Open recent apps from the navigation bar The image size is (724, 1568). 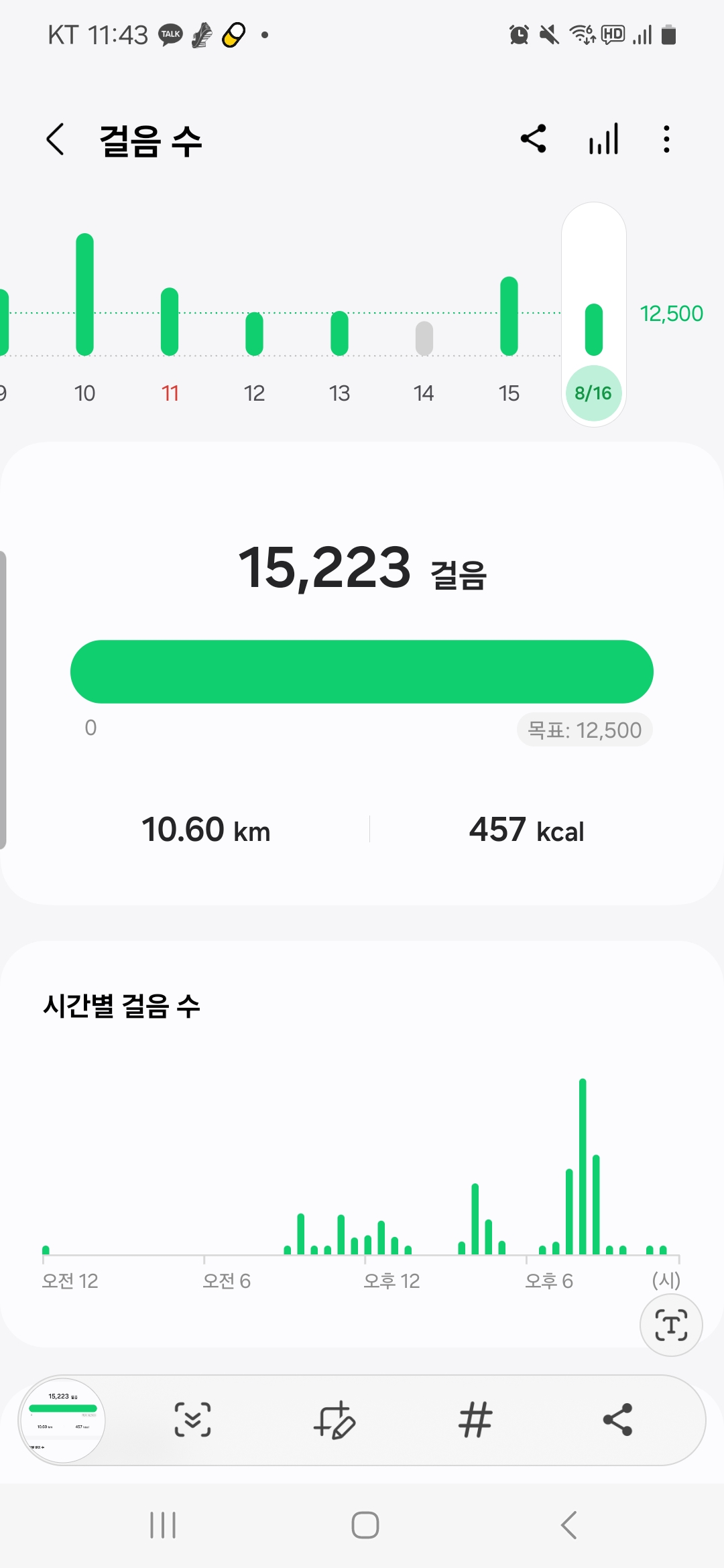click(x=163, y=1525)
